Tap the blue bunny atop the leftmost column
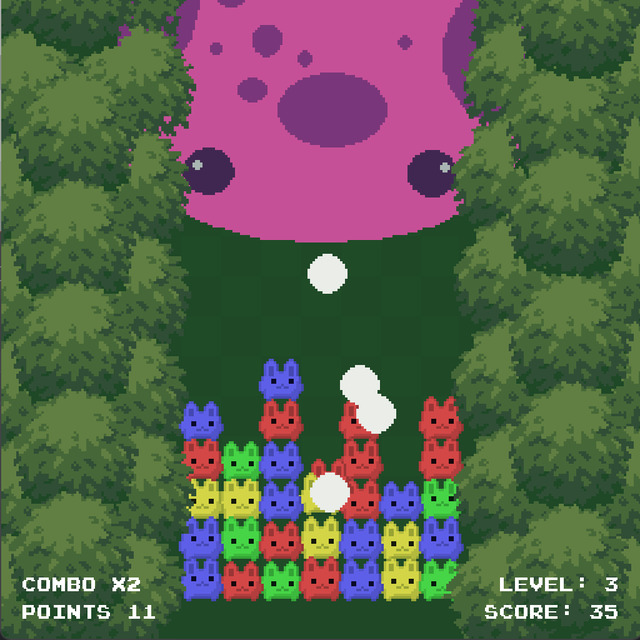Viewport: 640px width, 640px height. [x=201, y=421]
